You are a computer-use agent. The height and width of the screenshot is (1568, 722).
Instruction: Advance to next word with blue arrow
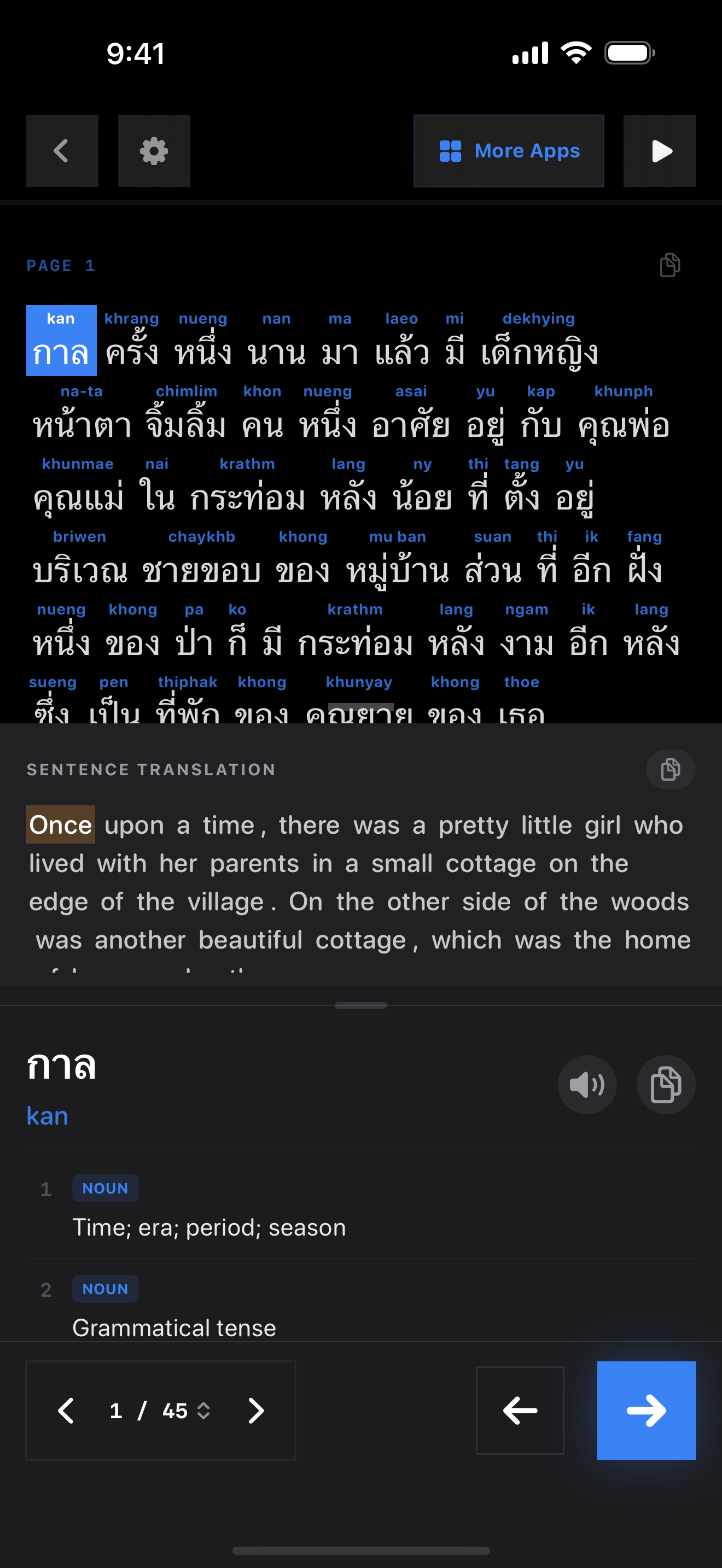click(x=646, y=1411)
